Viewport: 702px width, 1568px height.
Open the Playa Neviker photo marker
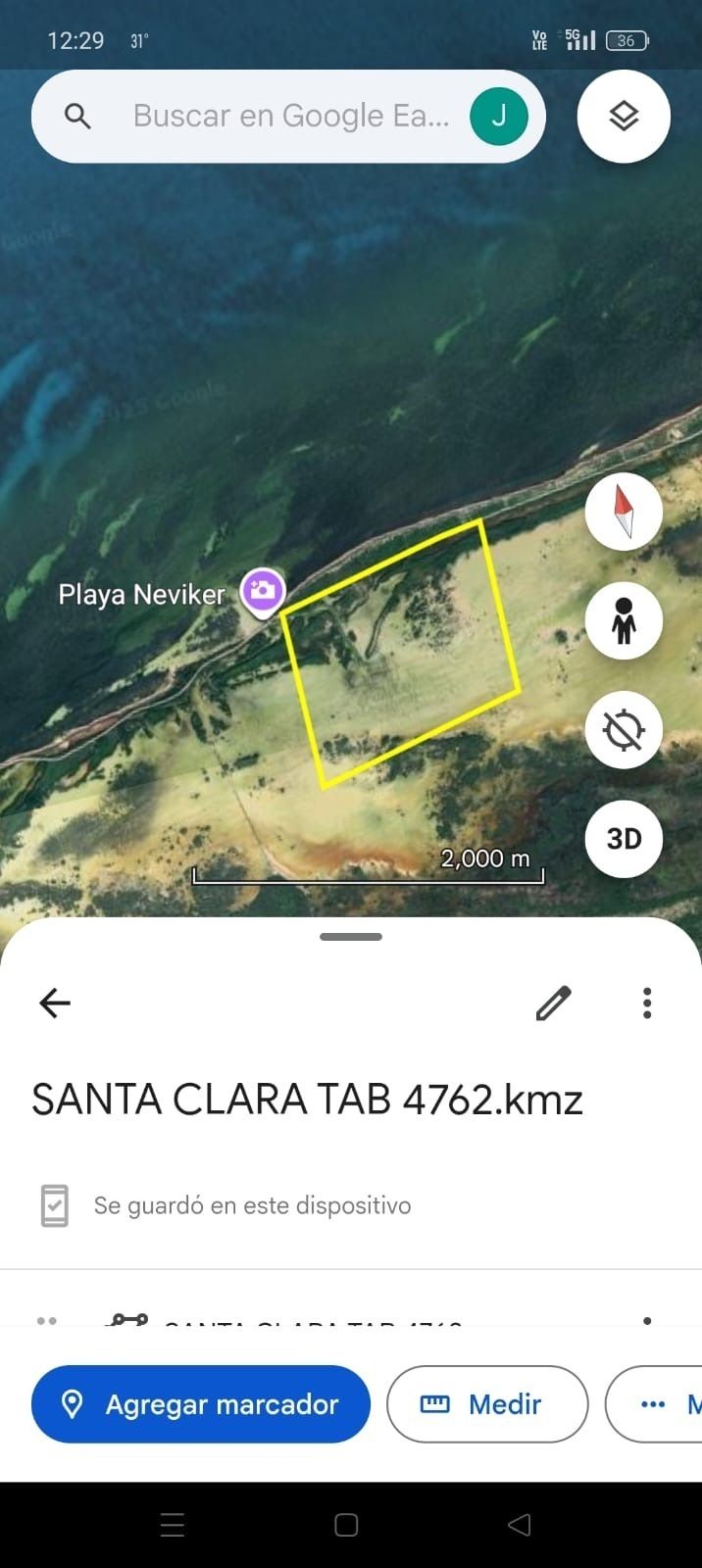click(x=263, y=591)
